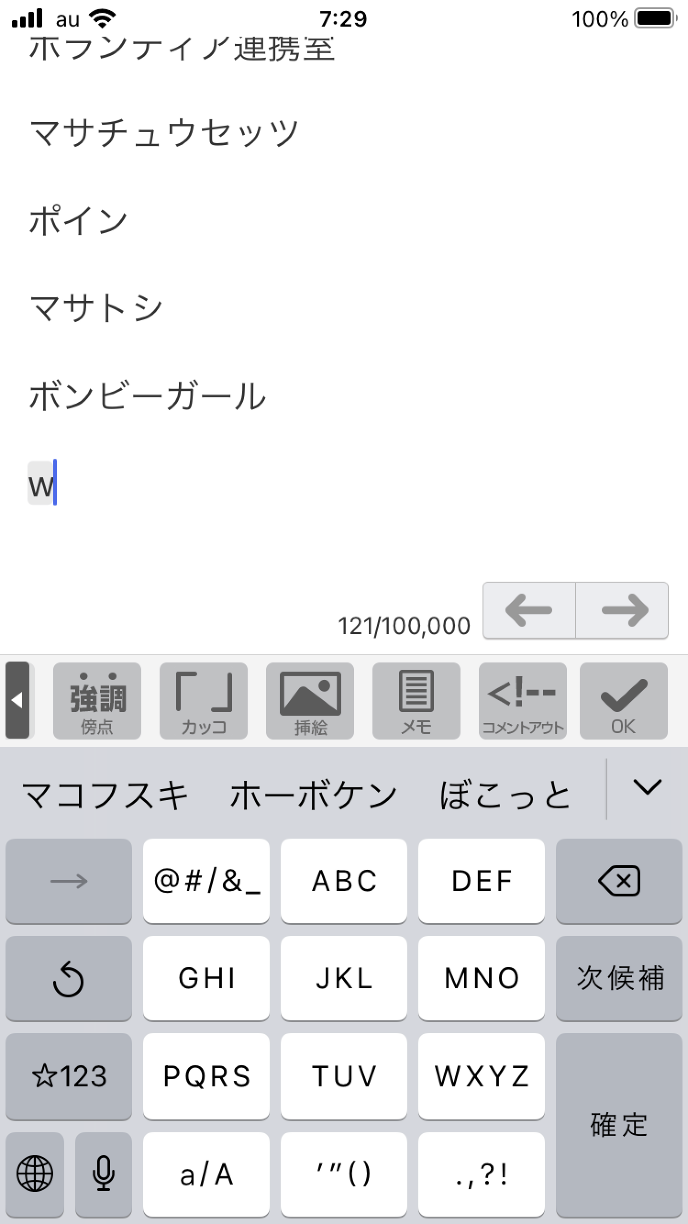
Task: Choose the suggestion ホーボケン
Action: [313, 795]
